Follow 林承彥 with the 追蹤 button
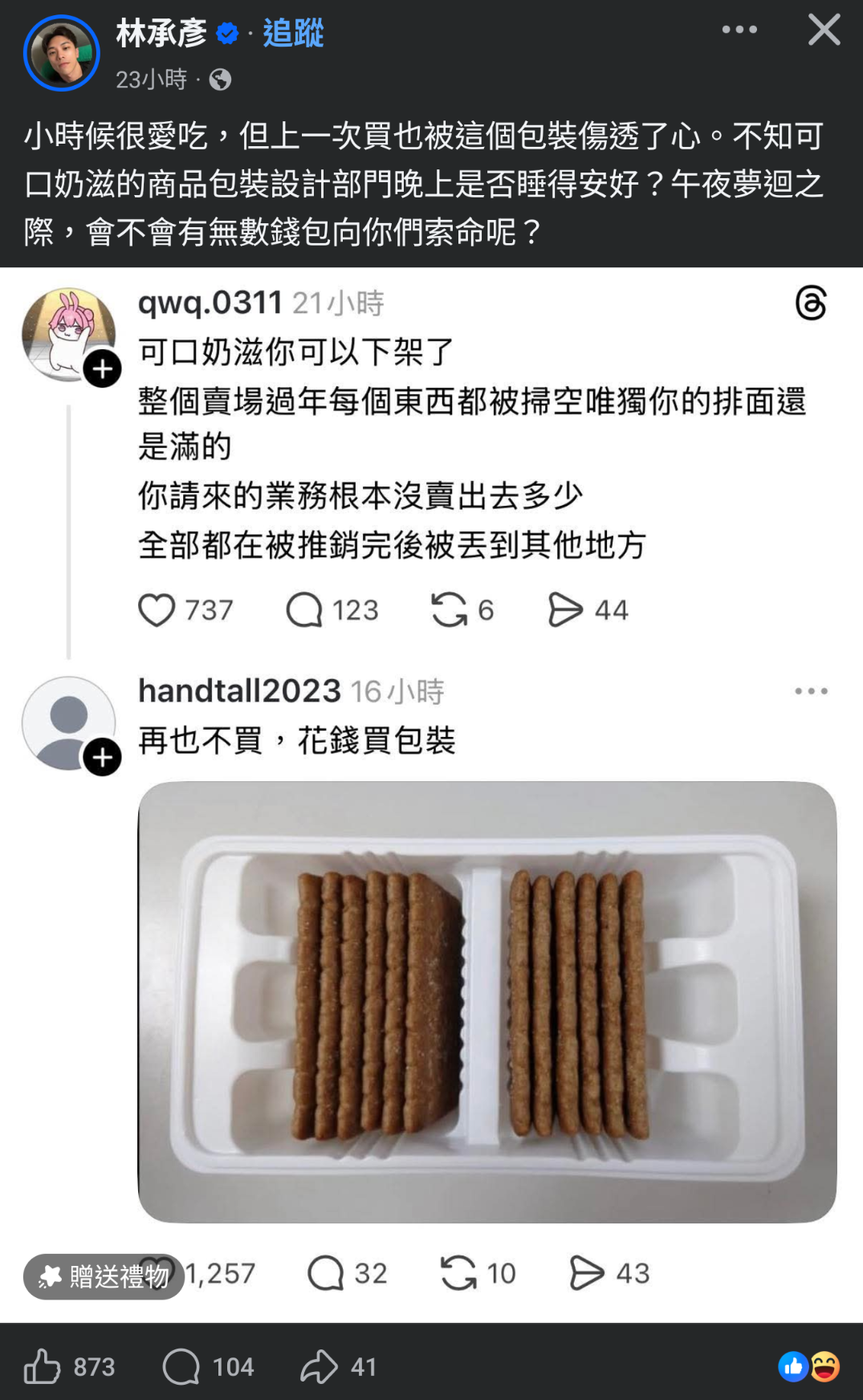863x1400 pixels. (293, 33)
